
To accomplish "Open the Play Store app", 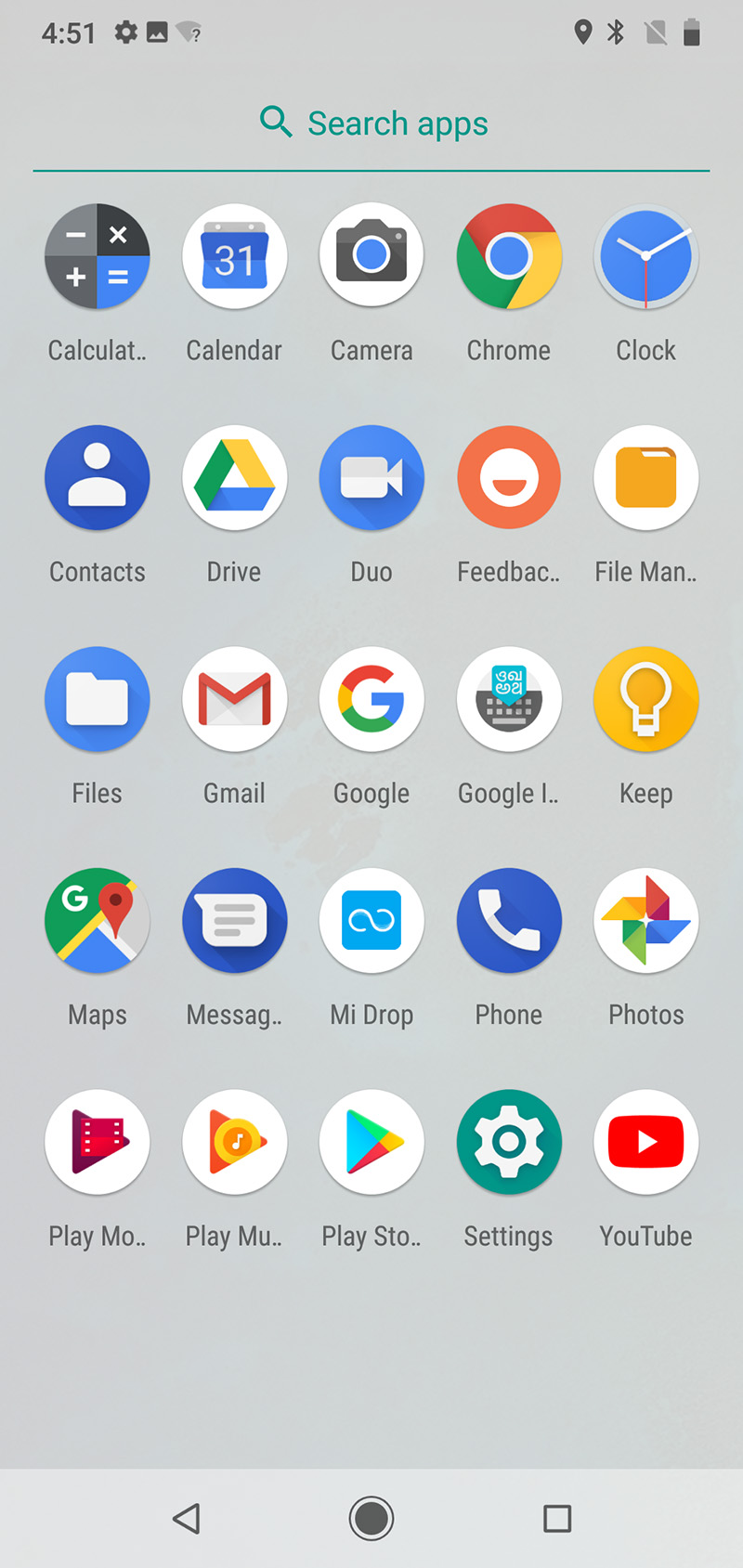I will pos(371,1142).
